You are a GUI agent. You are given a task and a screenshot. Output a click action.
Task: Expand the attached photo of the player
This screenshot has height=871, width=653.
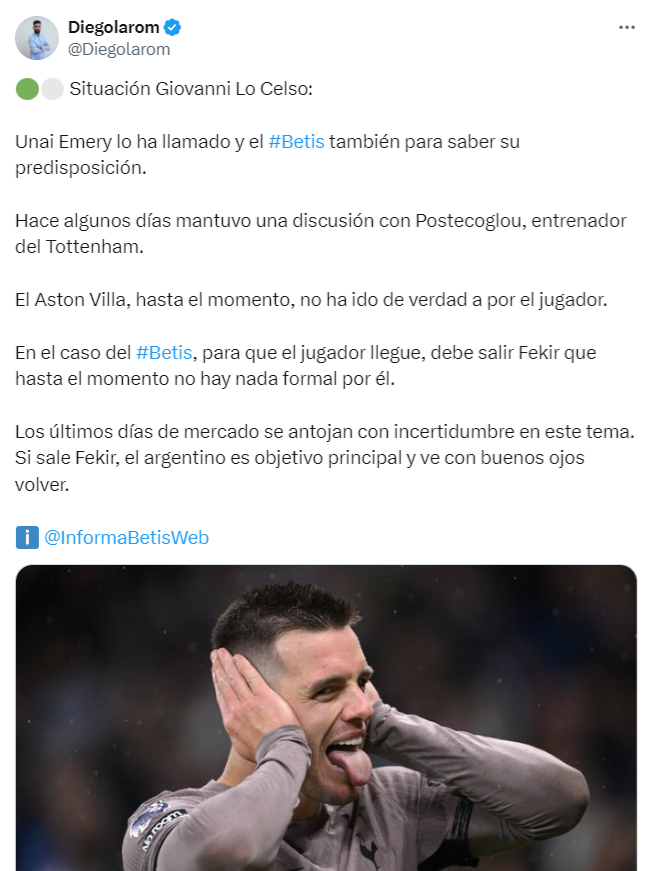pyautogui.click(x=326, y=717)
